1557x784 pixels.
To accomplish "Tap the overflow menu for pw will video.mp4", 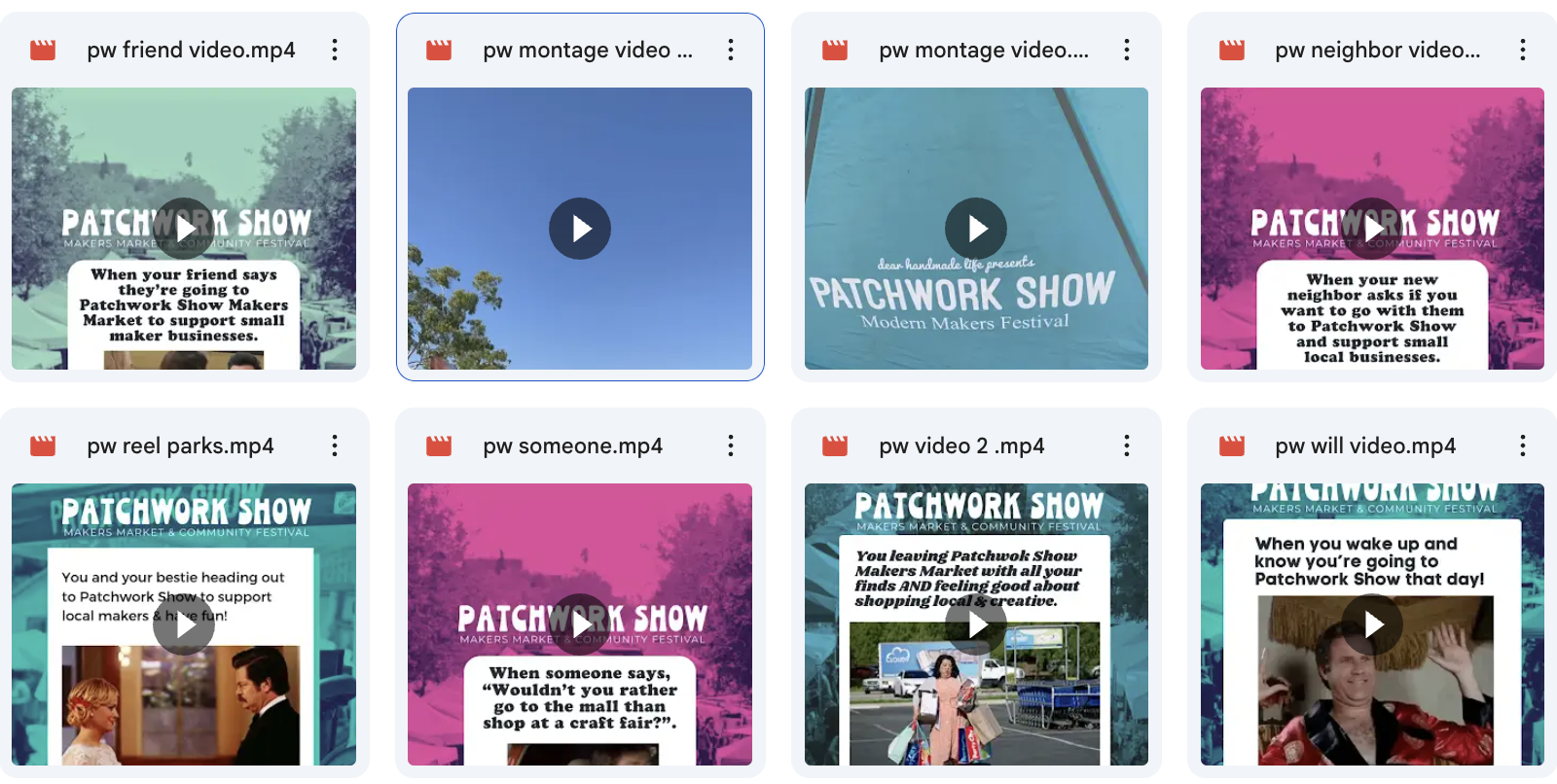I will (x=1523, y=445).
